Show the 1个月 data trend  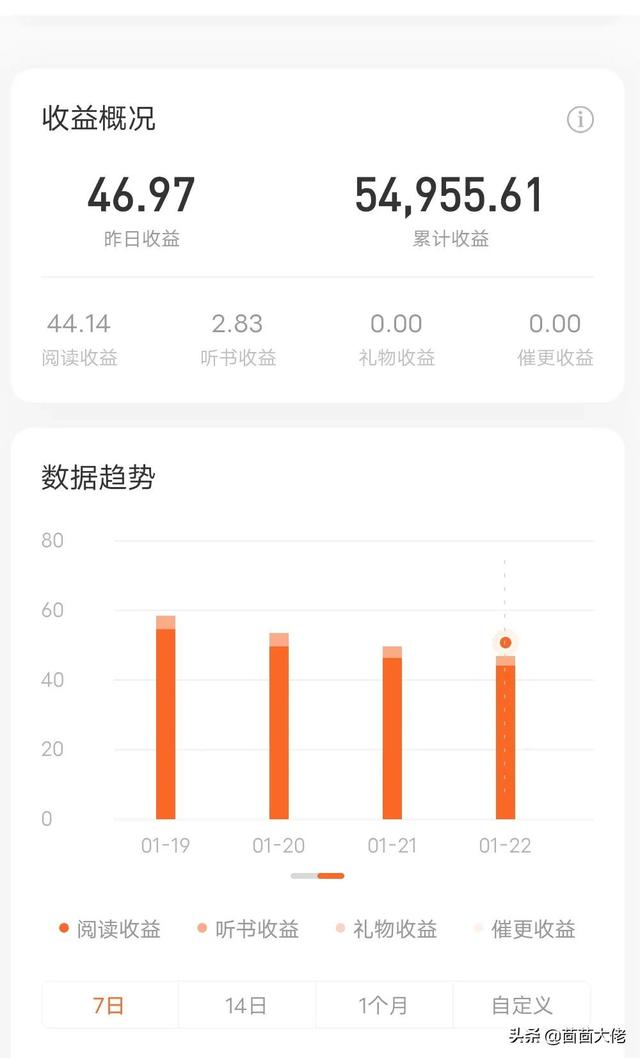383,1005
